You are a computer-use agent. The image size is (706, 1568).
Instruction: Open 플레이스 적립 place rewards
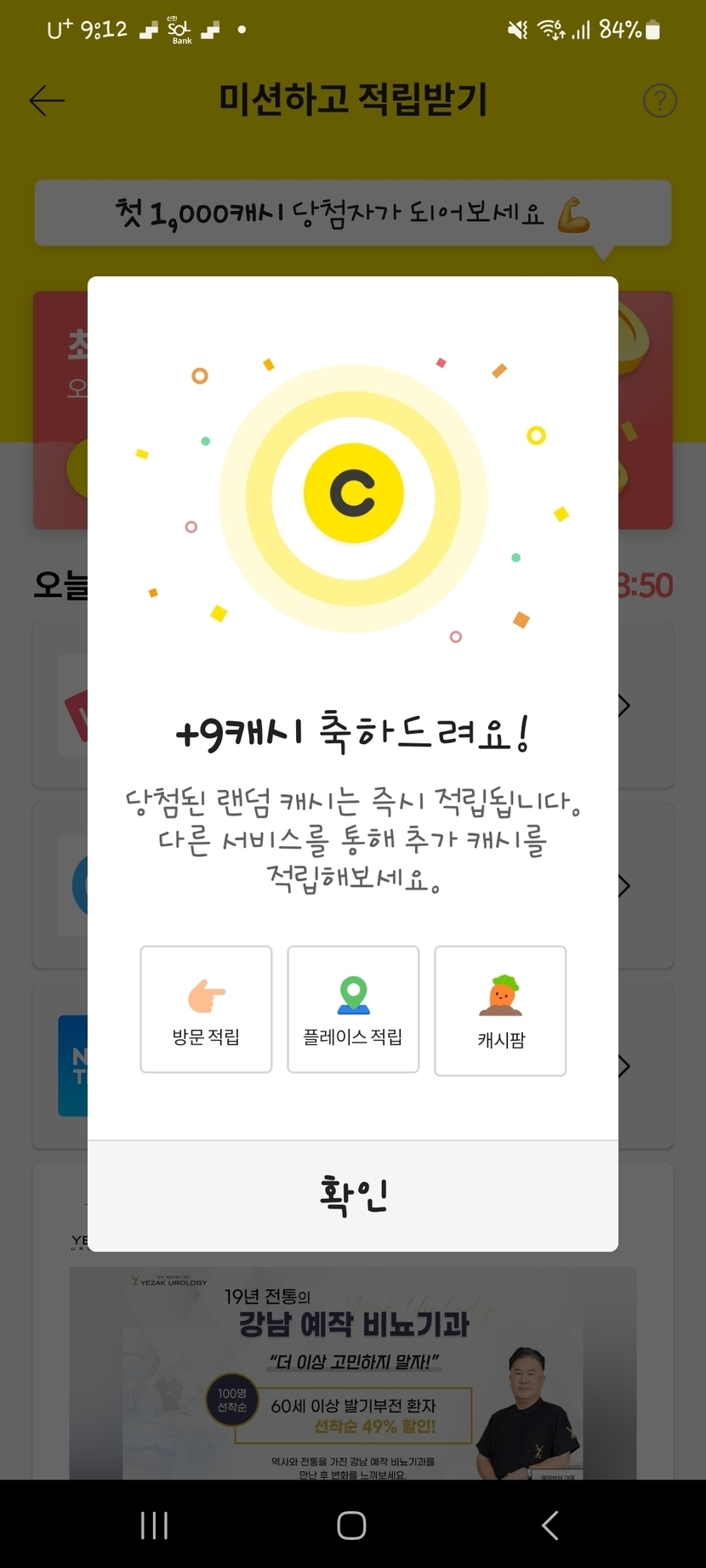pyautogui.click(x=353, y=1009)
